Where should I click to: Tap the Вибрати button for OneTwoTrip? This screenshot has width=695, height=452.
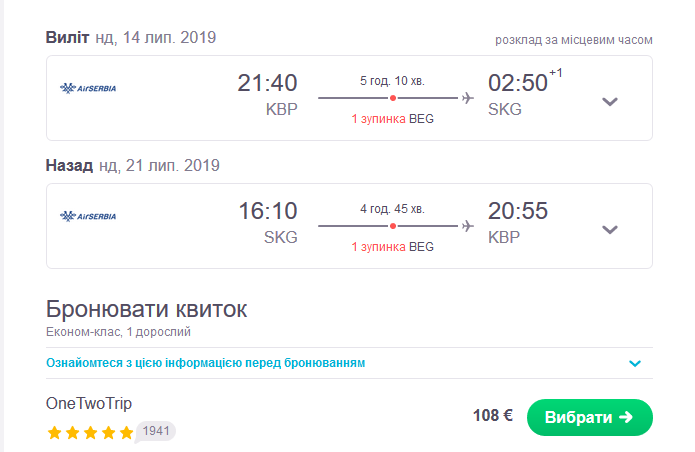589,417
